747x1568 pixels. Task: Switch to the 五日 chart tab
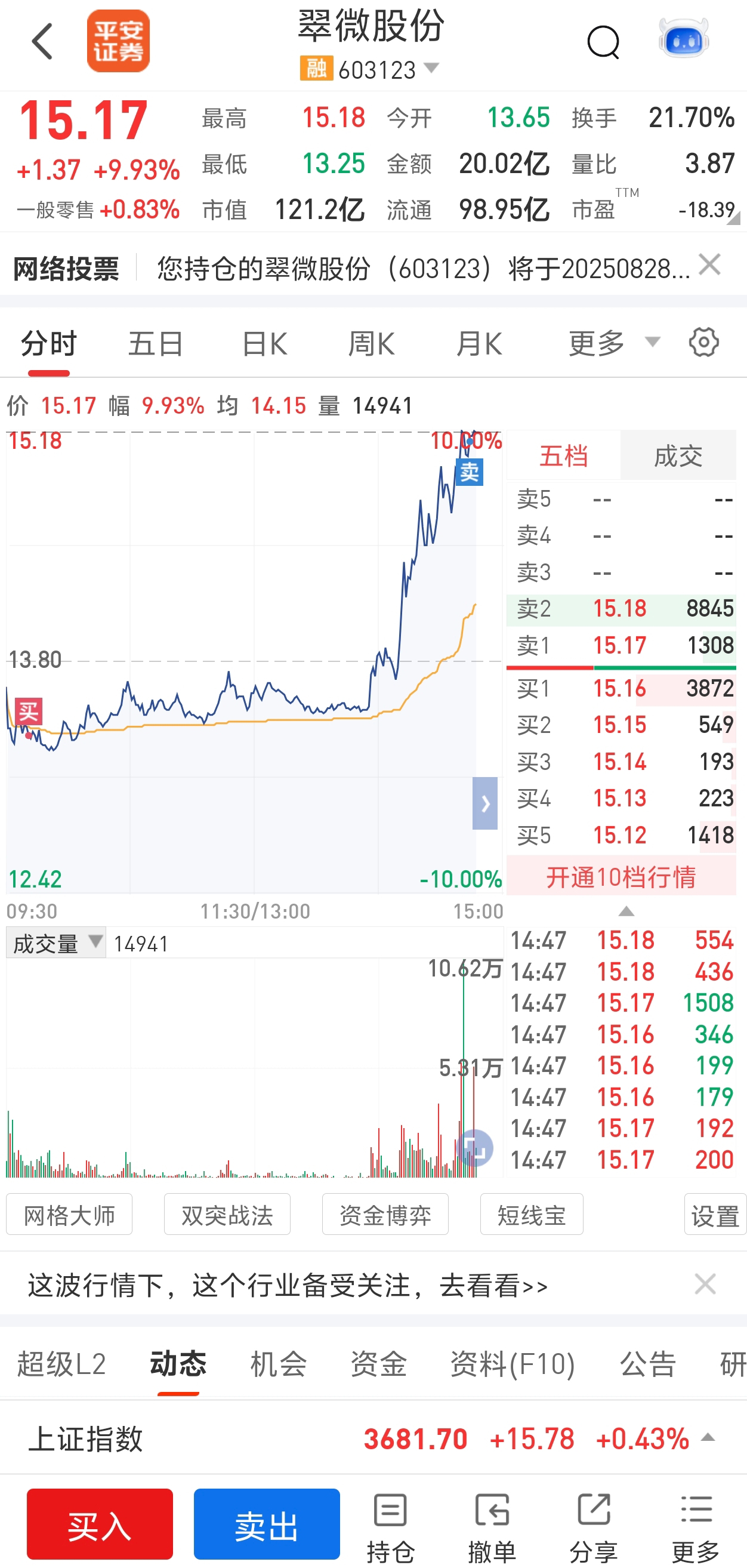[156, 343]
